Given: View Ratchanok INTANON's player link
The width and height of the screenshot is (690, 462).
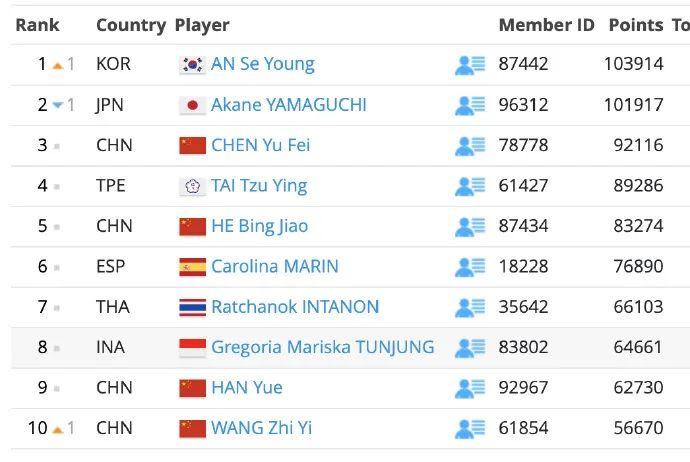Looking at the screenshot, I should pyautogui.click(x=295, y=307).
